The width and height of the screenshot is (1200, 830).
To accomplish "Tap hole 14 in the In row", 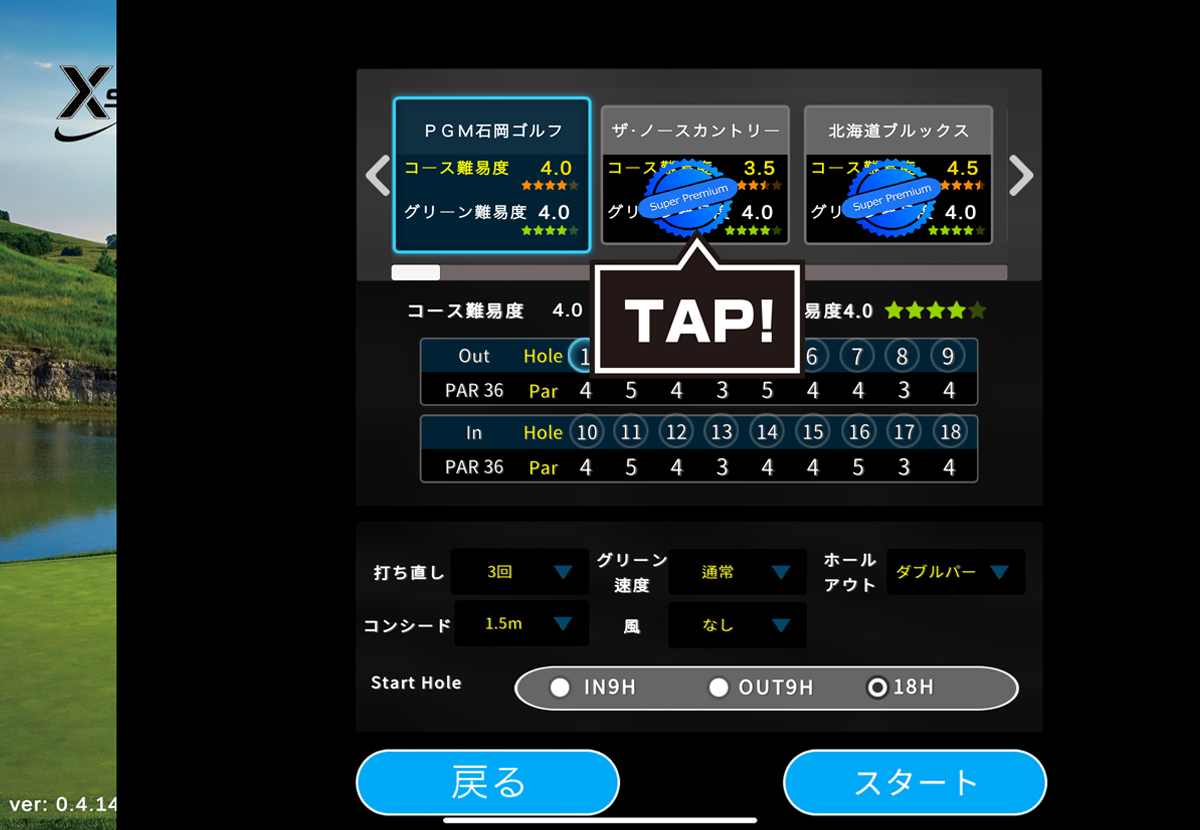I will pyautogui.click(x=766, y=432).
